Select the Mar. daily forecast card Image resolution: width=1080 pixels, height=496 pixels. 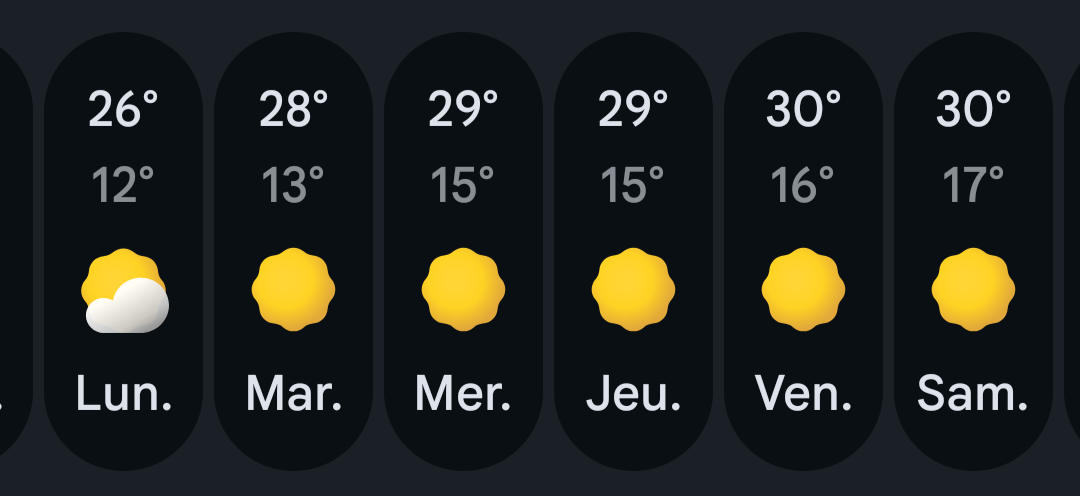click(x=293, y=250)
